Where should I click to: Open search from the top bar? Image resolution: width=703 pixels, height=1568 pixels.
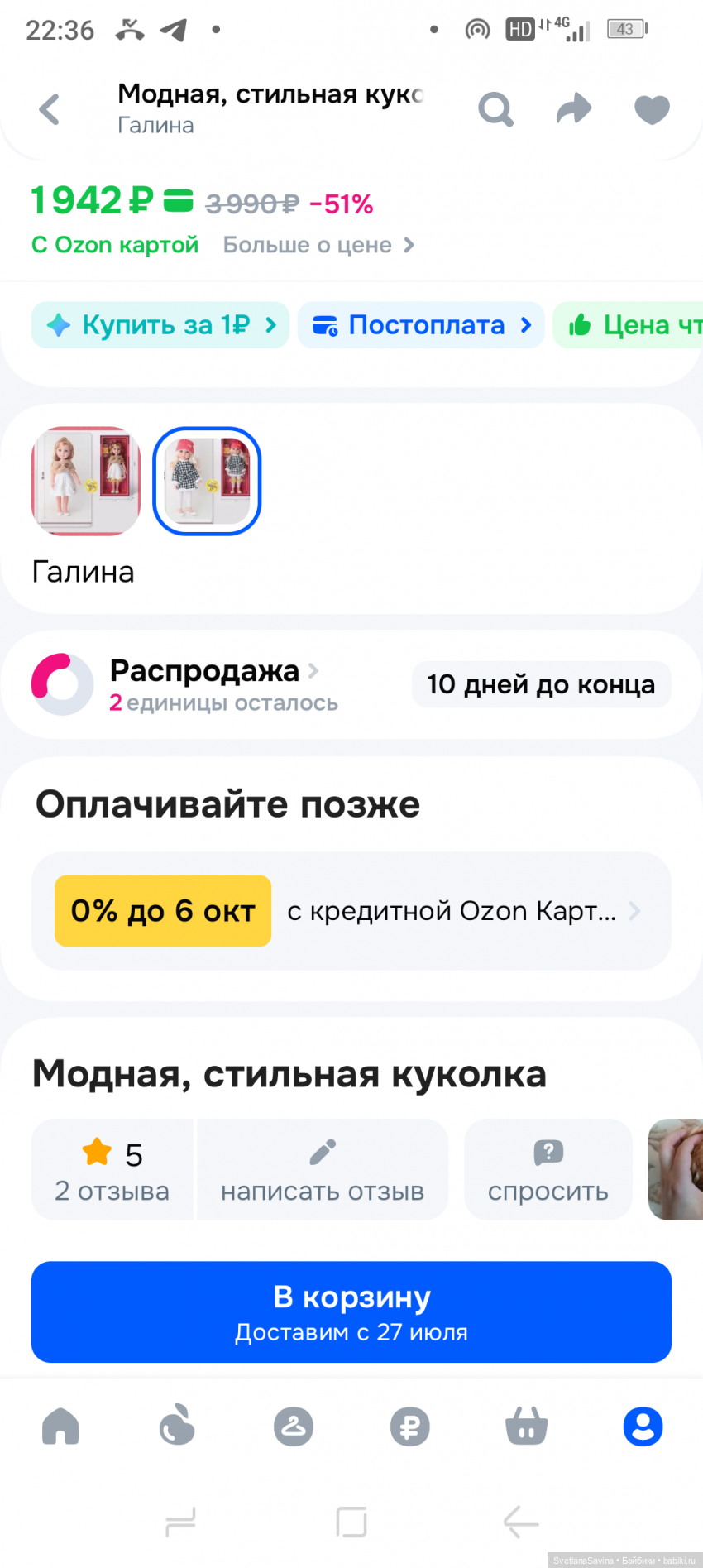point(495,109)
